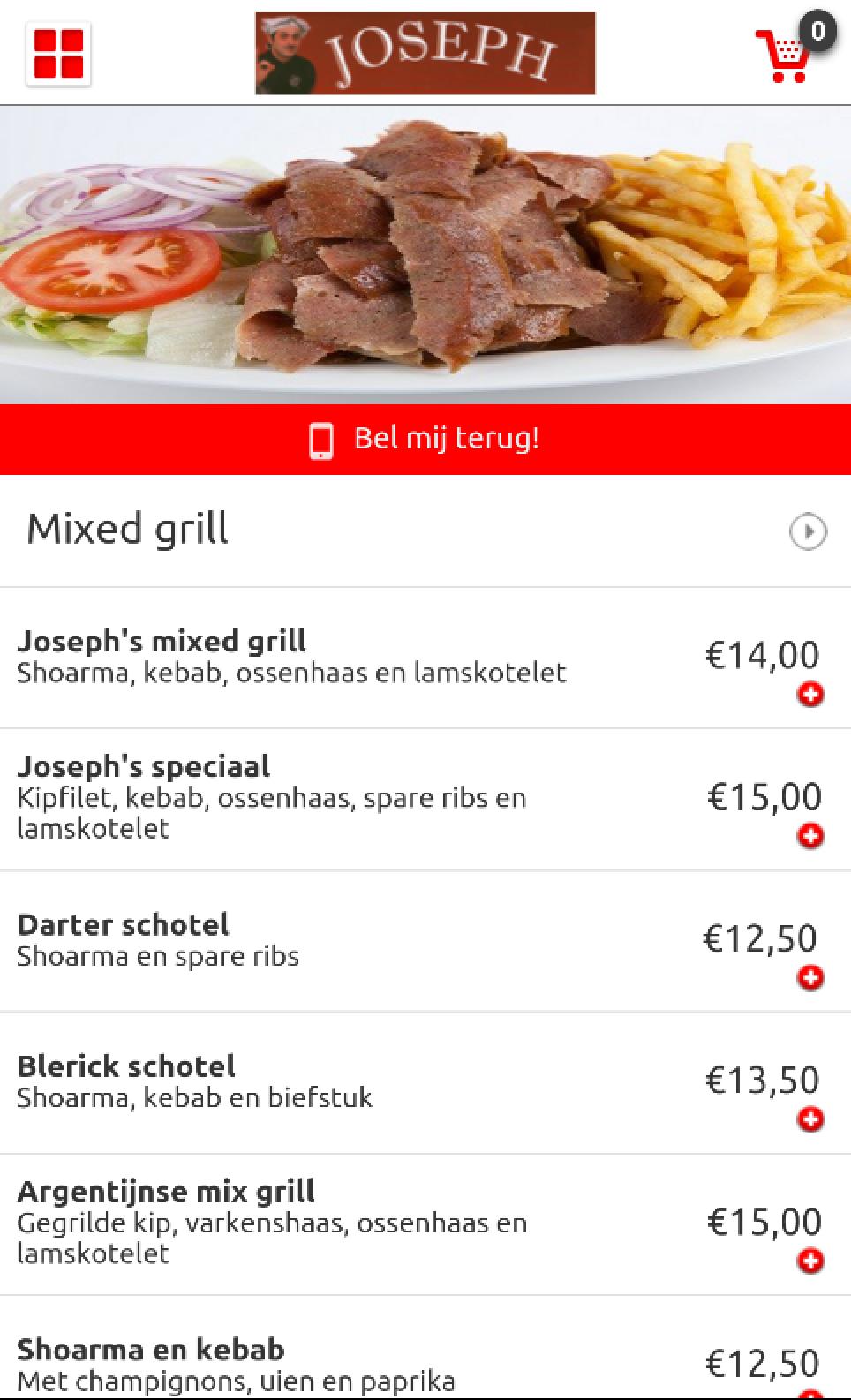Select the Darter schotel menu entry
The image size is (851, 1400).
tap(123, 924)
